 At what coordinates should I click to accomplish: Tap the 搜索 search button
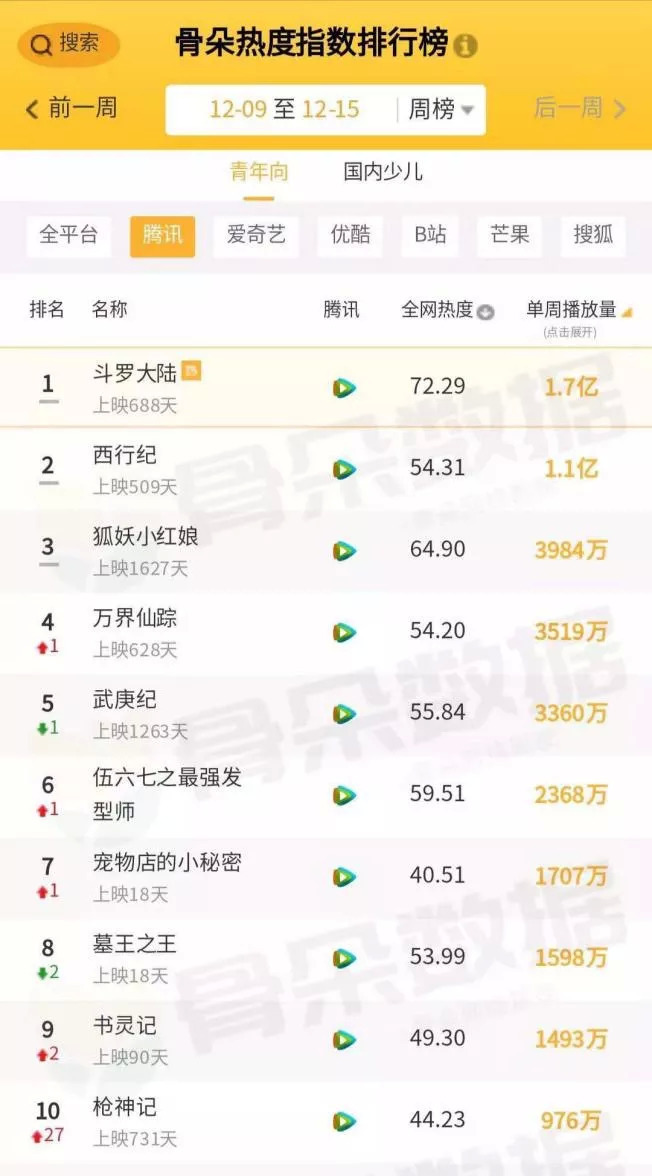(68, 44)
